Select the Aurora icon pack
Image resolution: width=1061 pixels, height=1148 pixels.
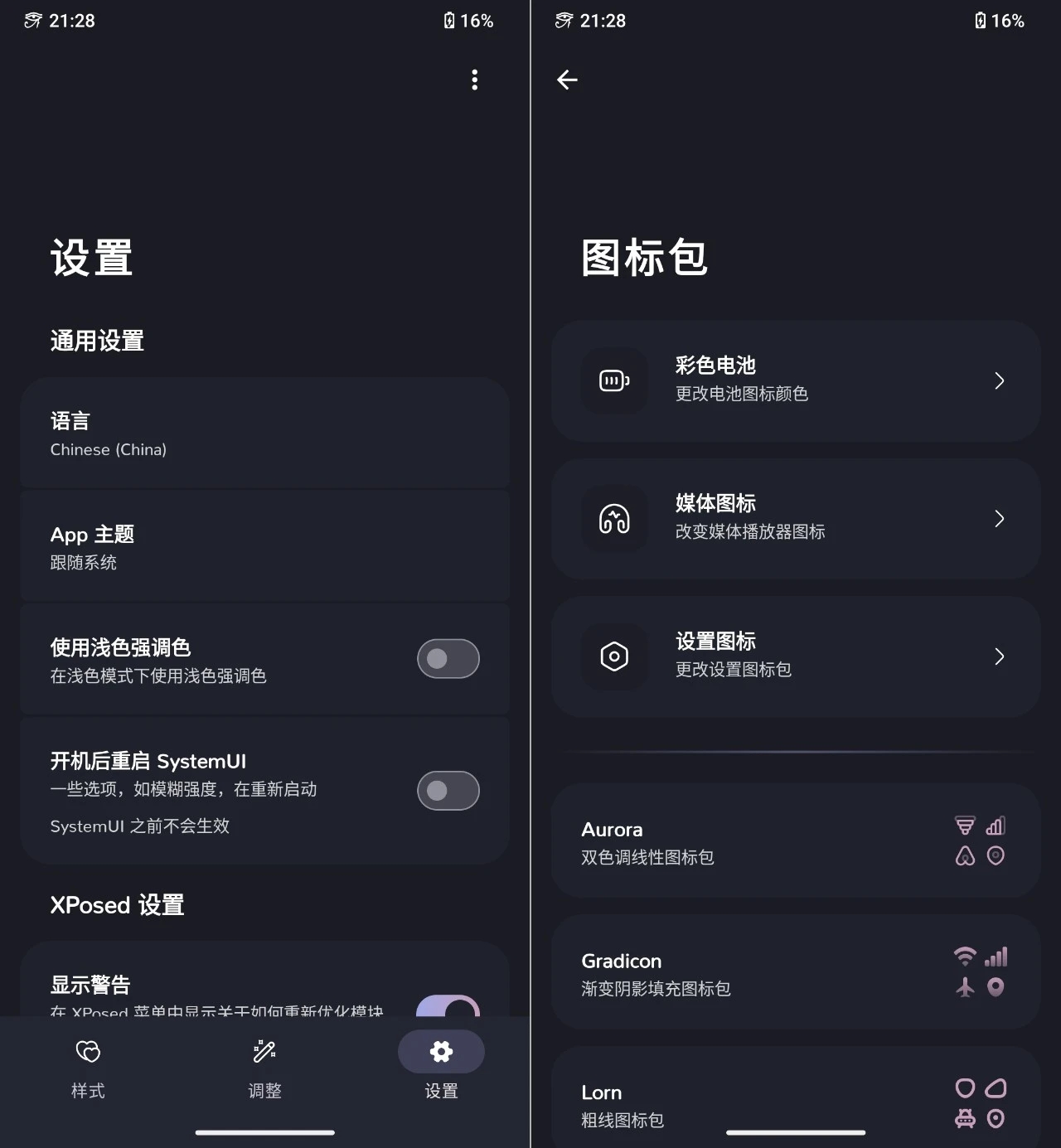tap(795, 841)
